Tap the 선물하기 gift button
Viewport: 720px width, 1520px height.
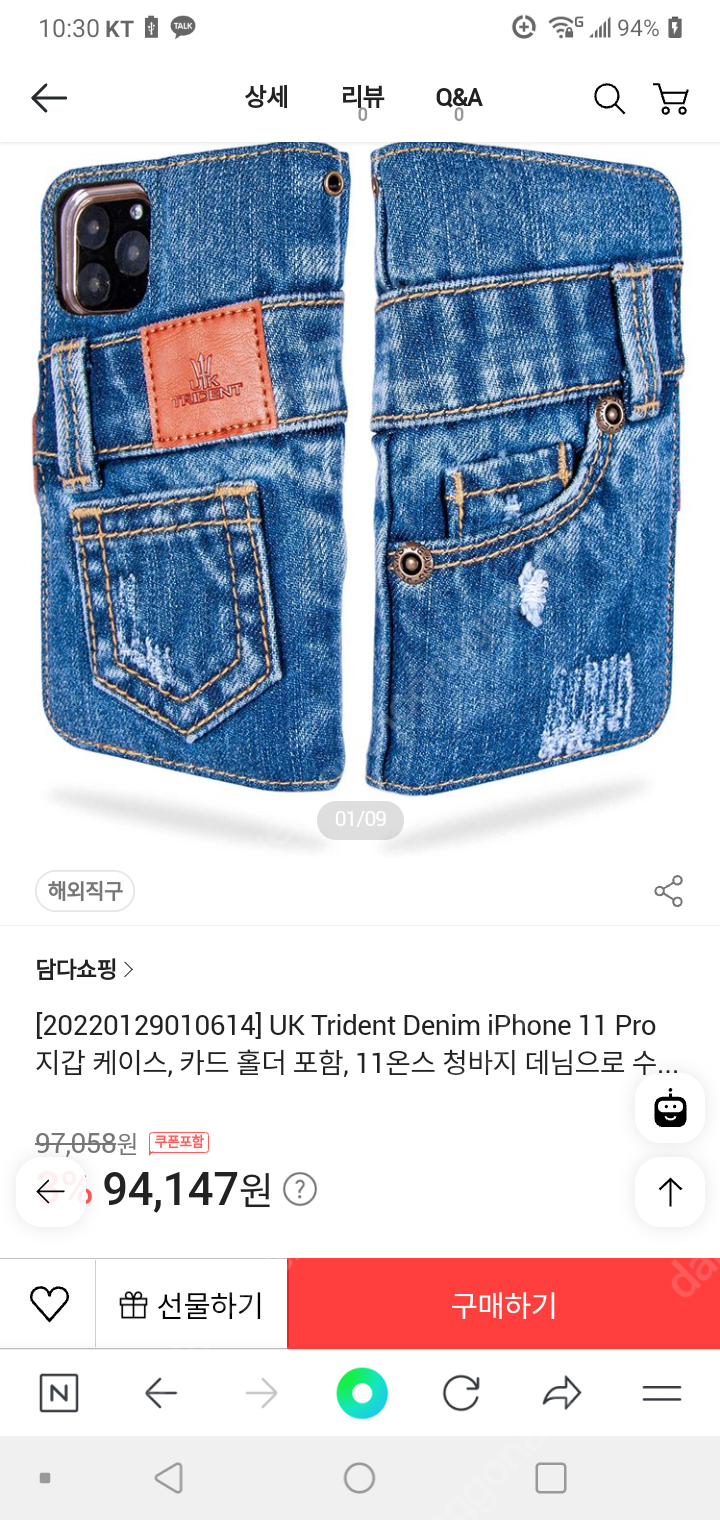(x=190, y=1303)
